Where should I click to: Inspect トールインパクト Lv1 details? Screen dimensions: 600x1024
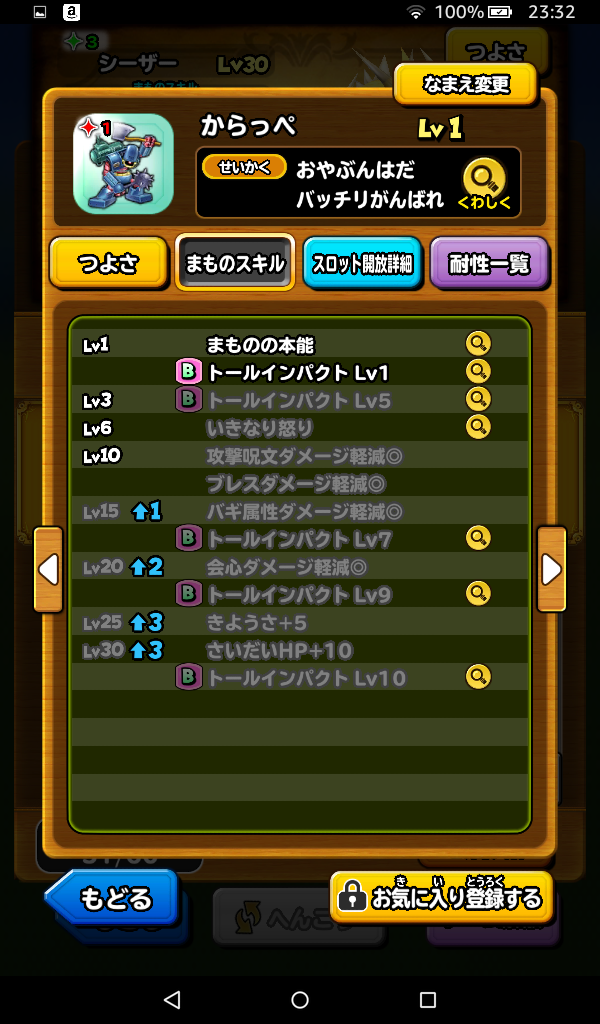[479, 372]
